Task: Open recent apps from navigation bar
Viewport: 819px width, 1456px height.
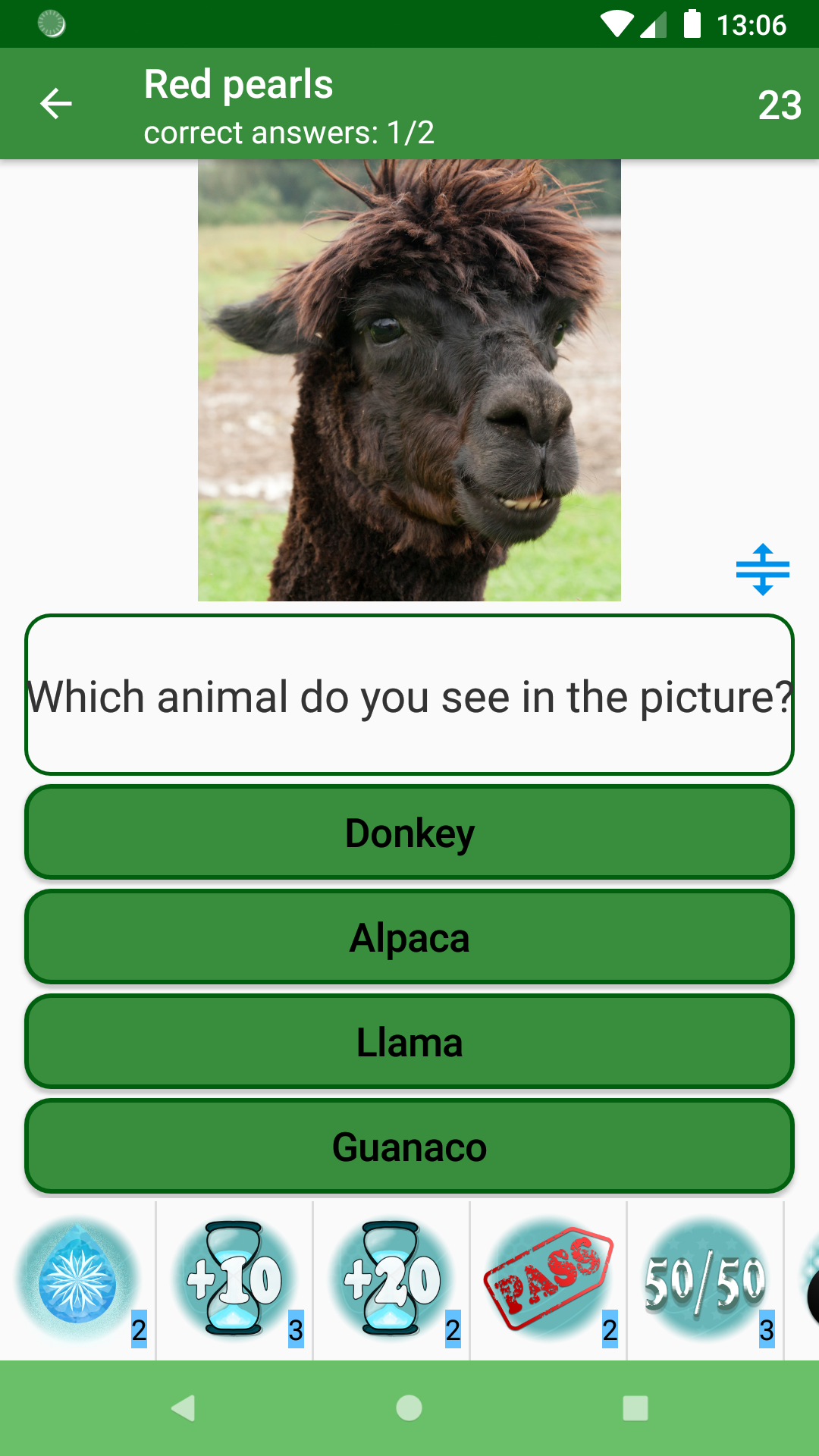Action: [635, 1408]
